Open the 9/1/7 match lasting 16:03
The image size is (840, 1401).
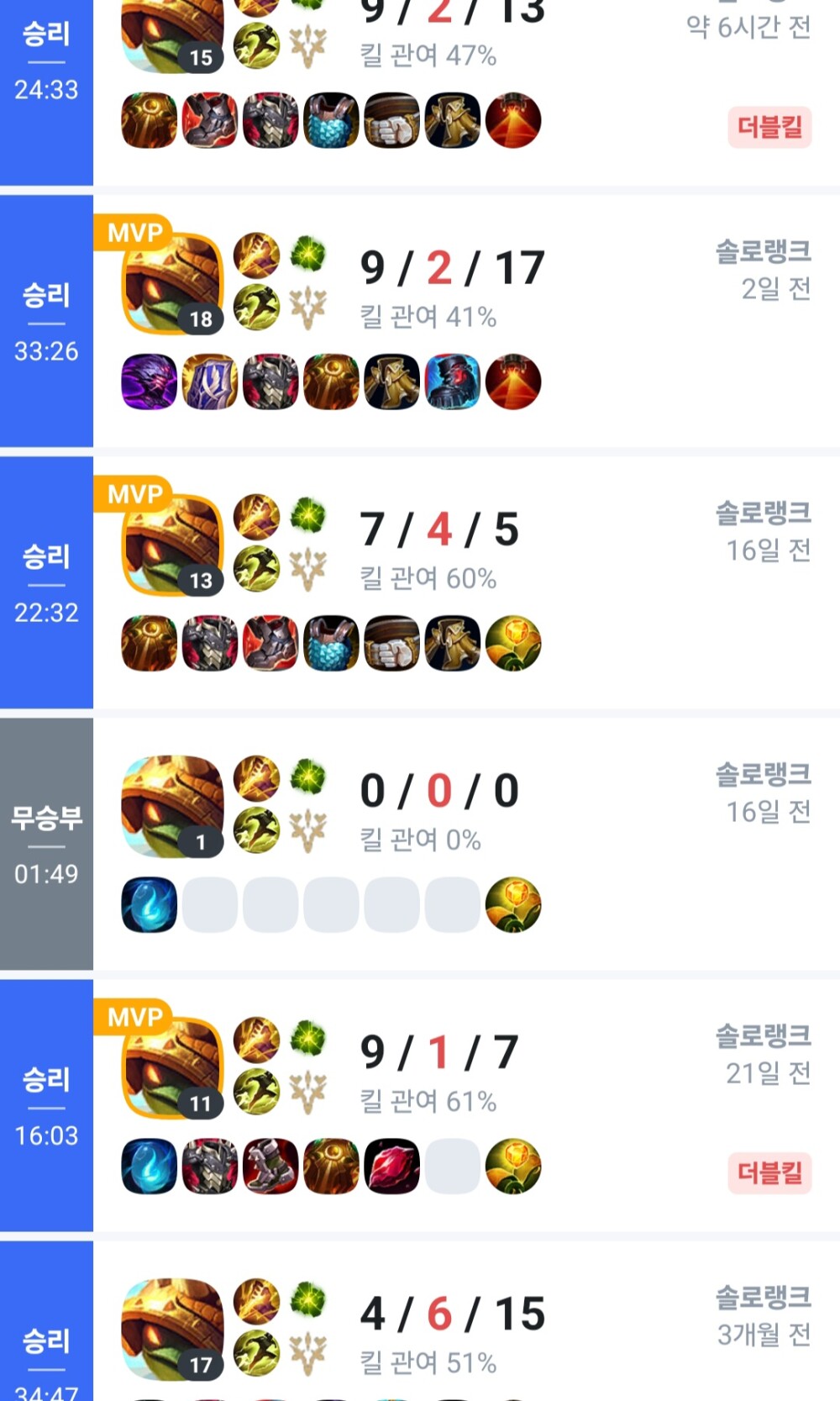pyautogui.click(x=466, y=1105)
